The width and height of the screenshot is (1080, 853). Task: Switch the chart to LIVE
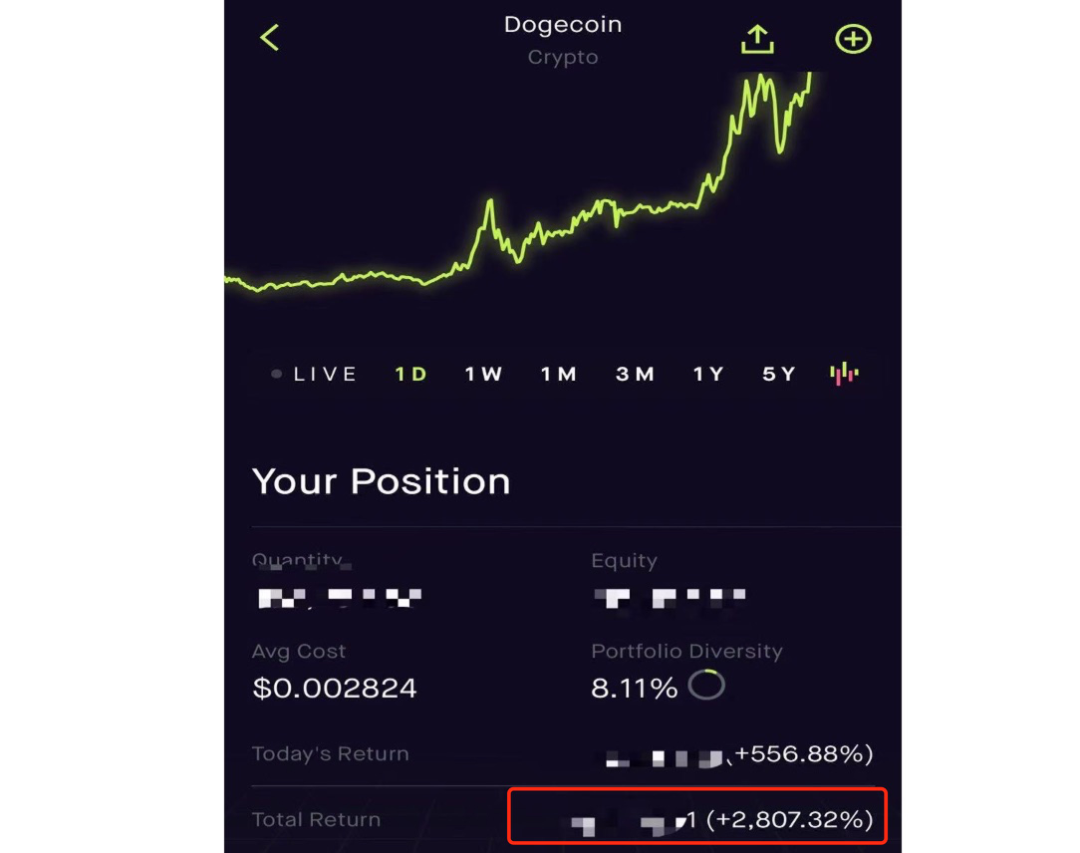click(x=315, y=374)
